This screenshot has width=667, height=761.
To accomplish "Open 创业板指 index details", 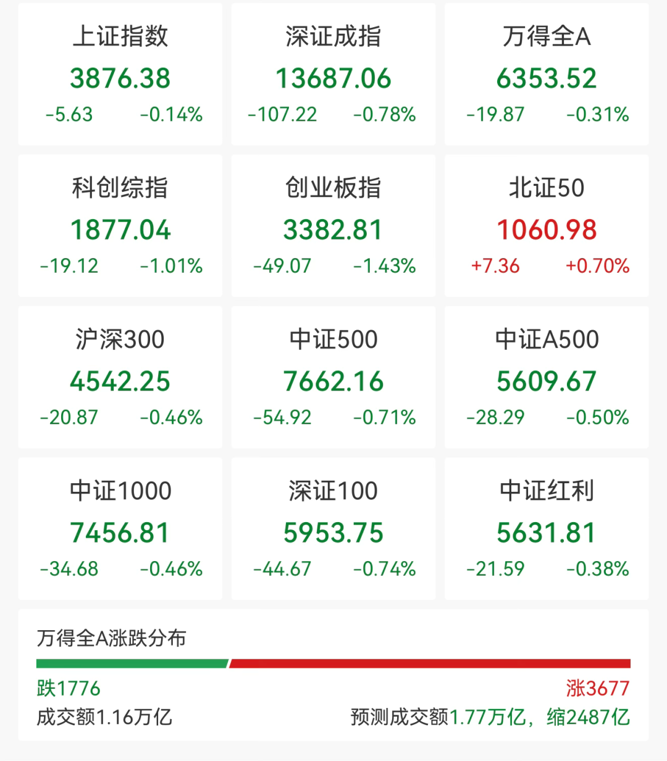I will coord(333,226).
